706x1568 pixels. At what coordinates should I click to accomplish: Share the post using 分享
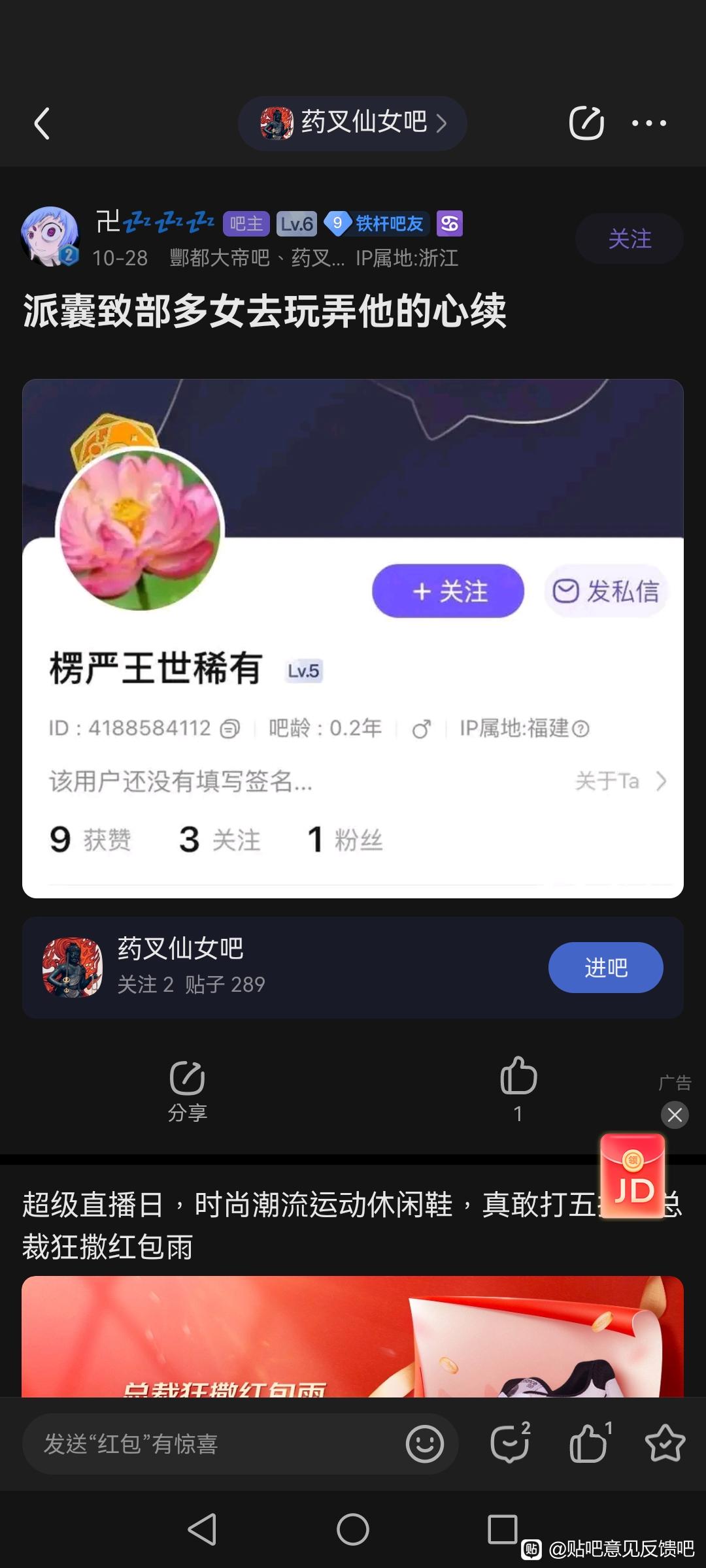187,1089
